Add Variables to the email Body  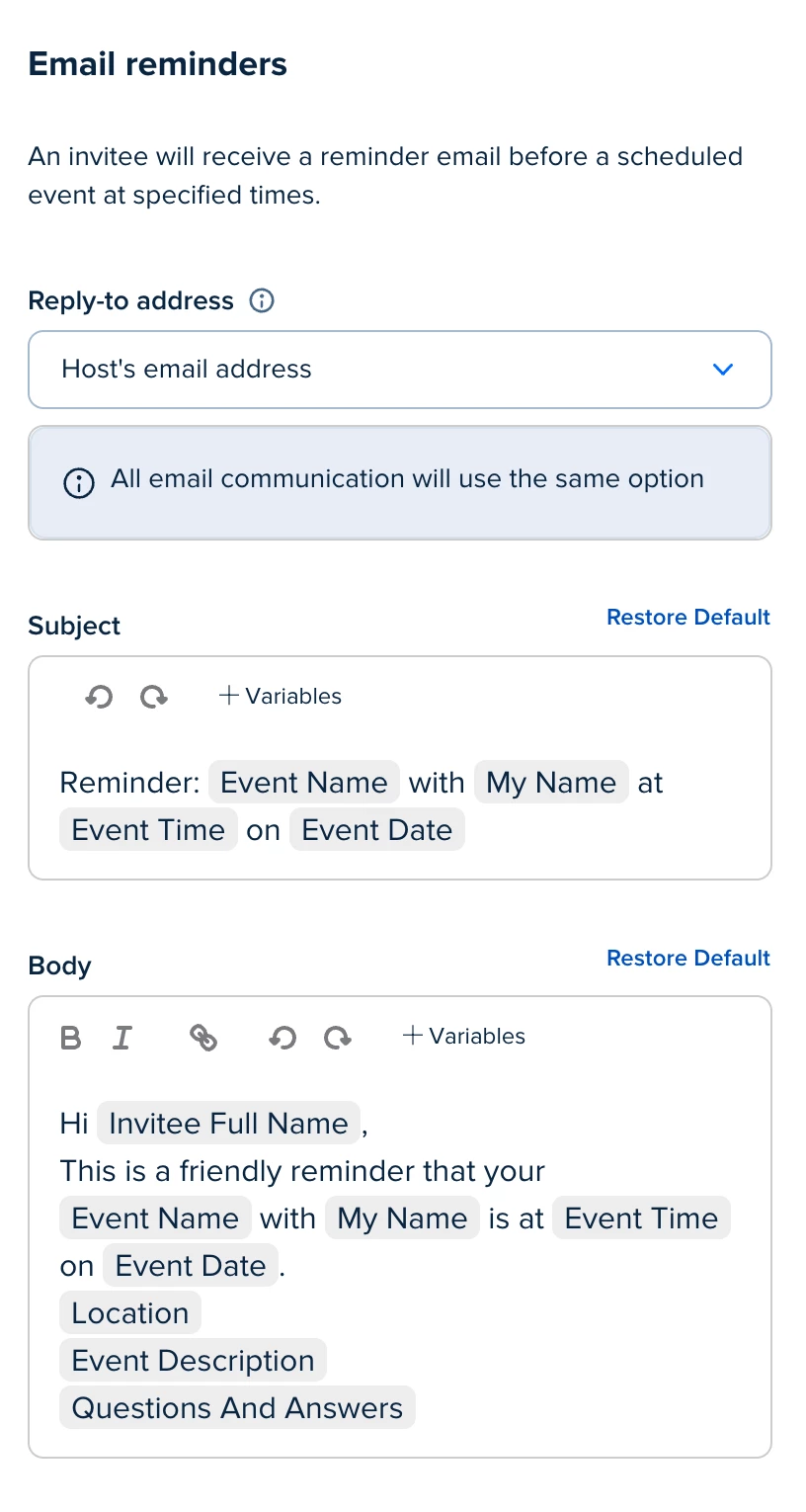(x=463, y=1037)
